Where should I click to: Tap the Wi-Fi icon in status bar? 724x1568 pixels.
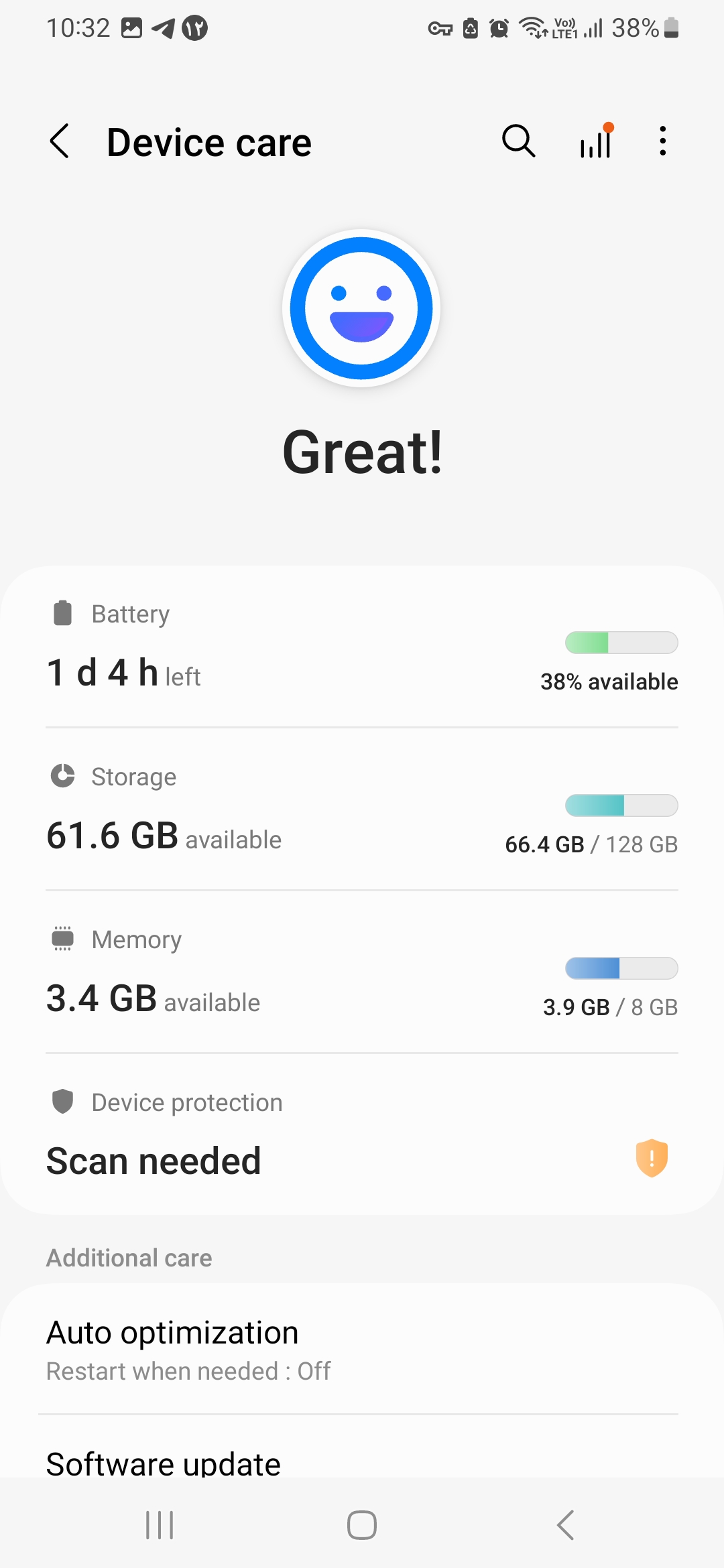tap(533, 27)
